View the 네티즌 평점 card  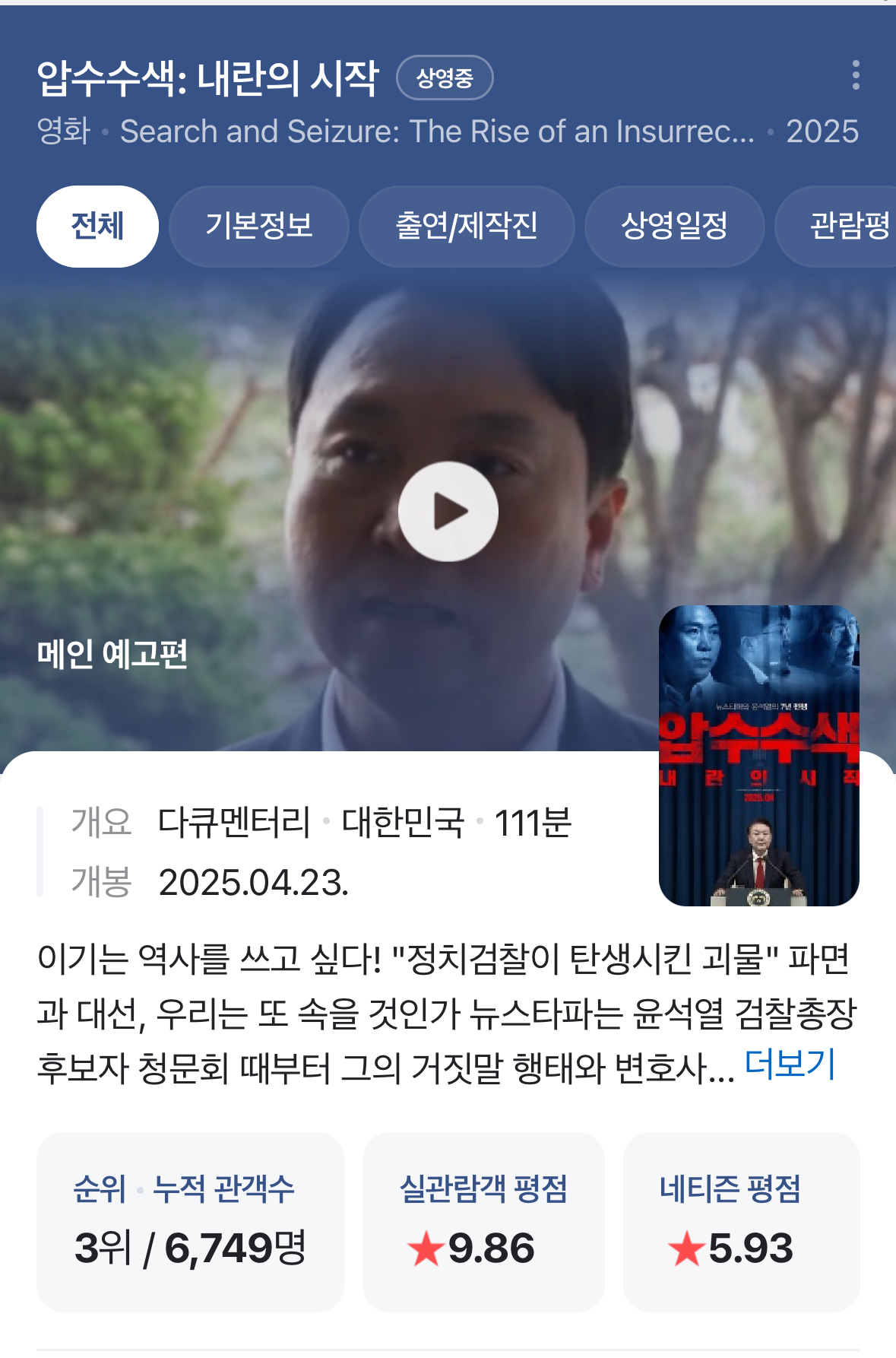[741, 1221]
